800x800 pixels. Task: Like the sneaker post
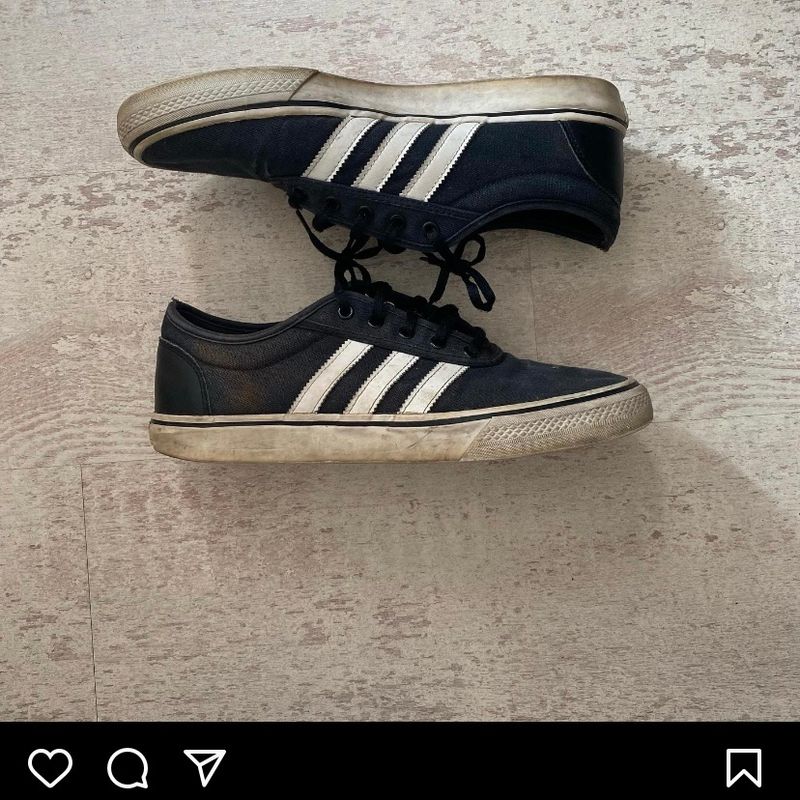click(50, 767)
